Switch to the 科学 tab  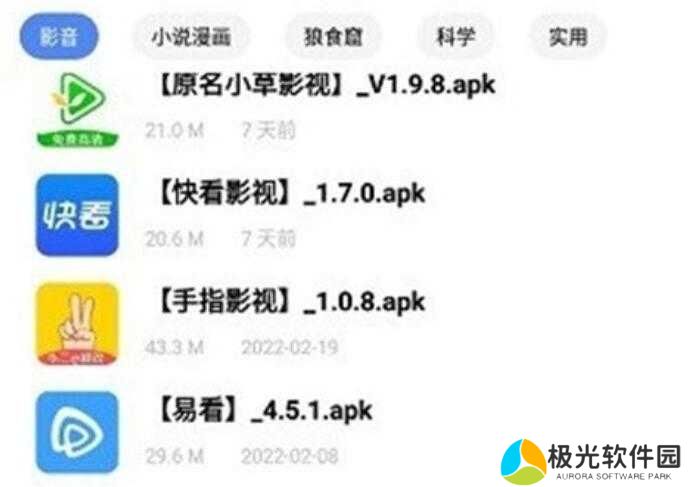[x=455, y=37]
